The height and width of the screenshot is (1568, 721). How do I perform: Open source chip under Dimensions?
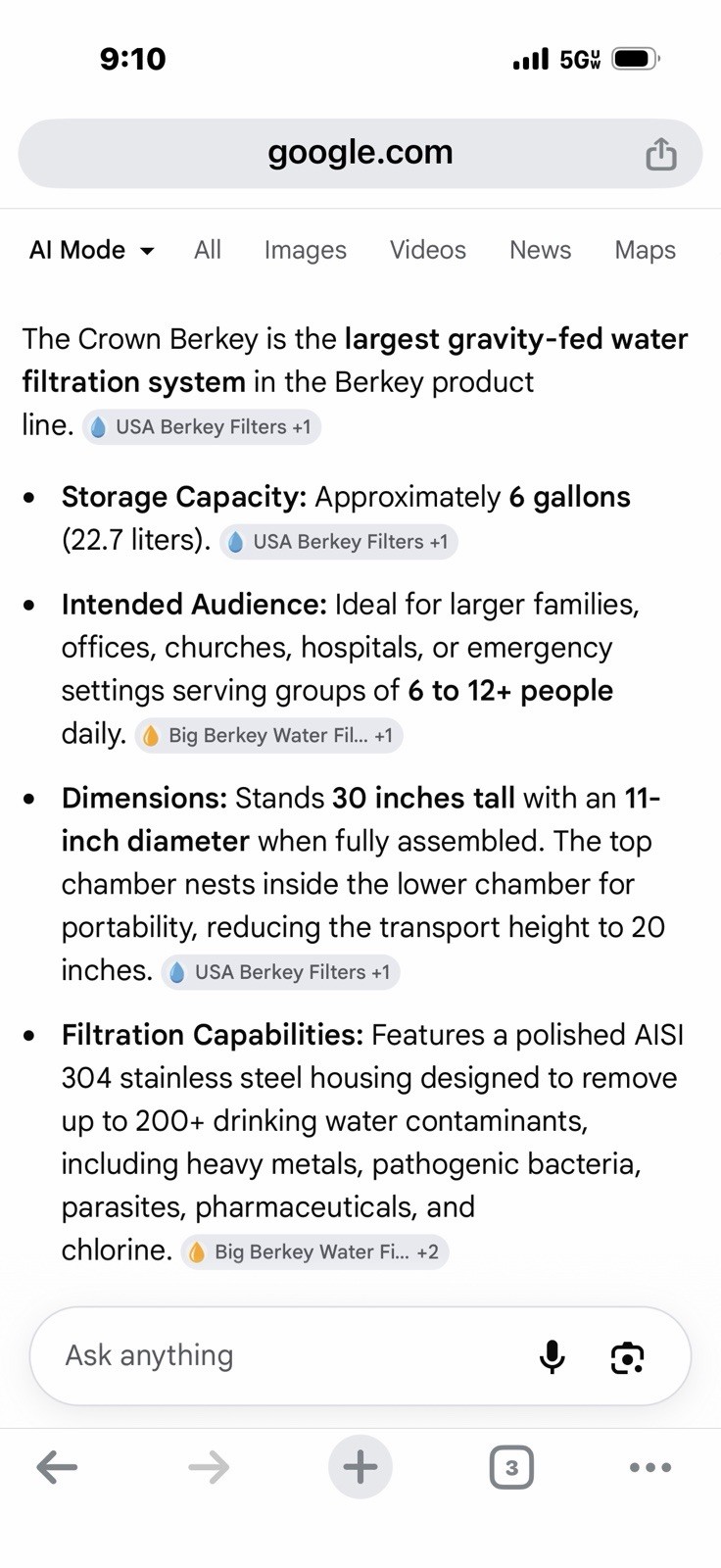pyautogui.click(x=280, y=972)
